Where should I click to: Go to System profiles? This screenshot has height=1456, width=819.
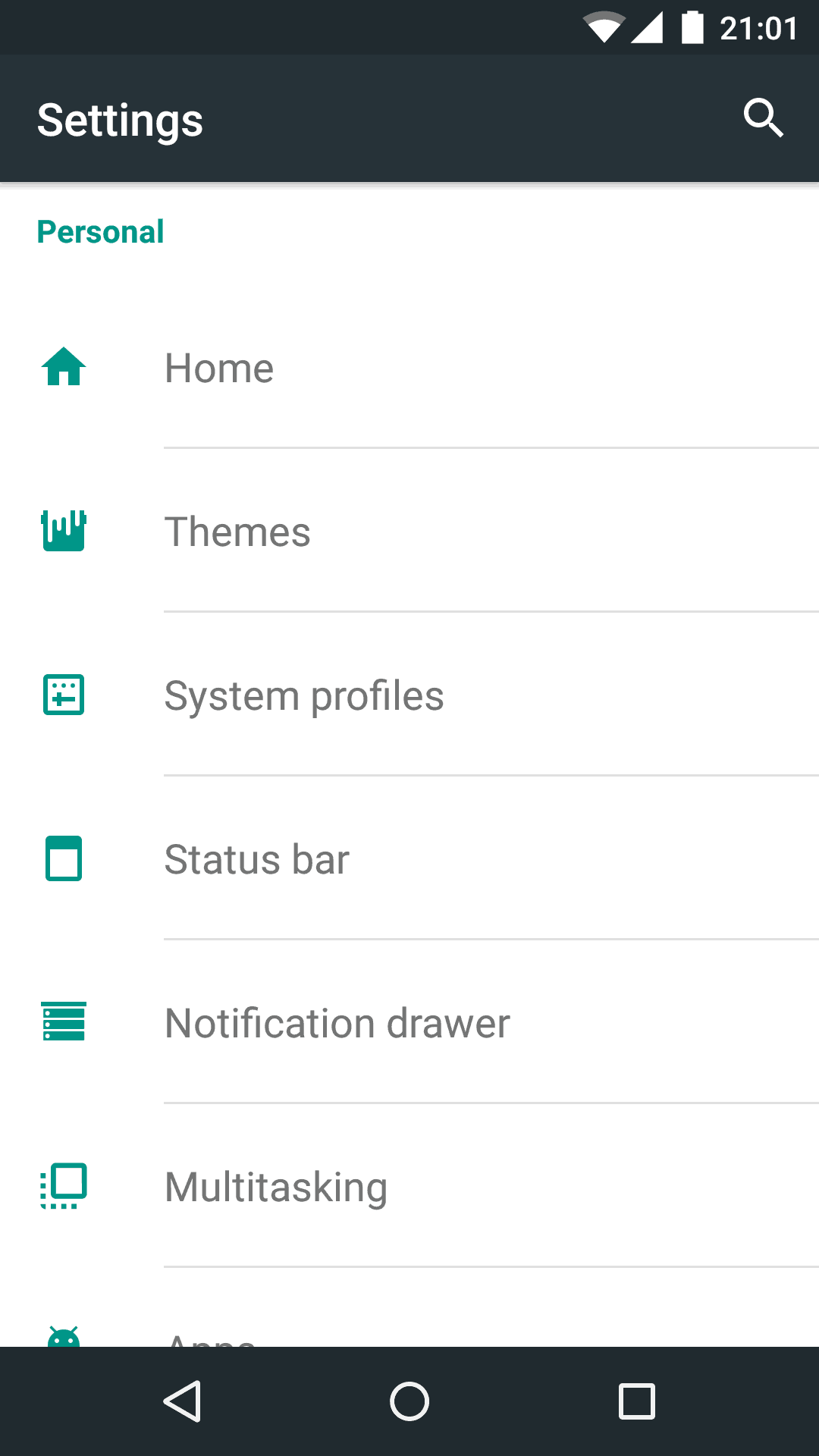coord(409,696)
